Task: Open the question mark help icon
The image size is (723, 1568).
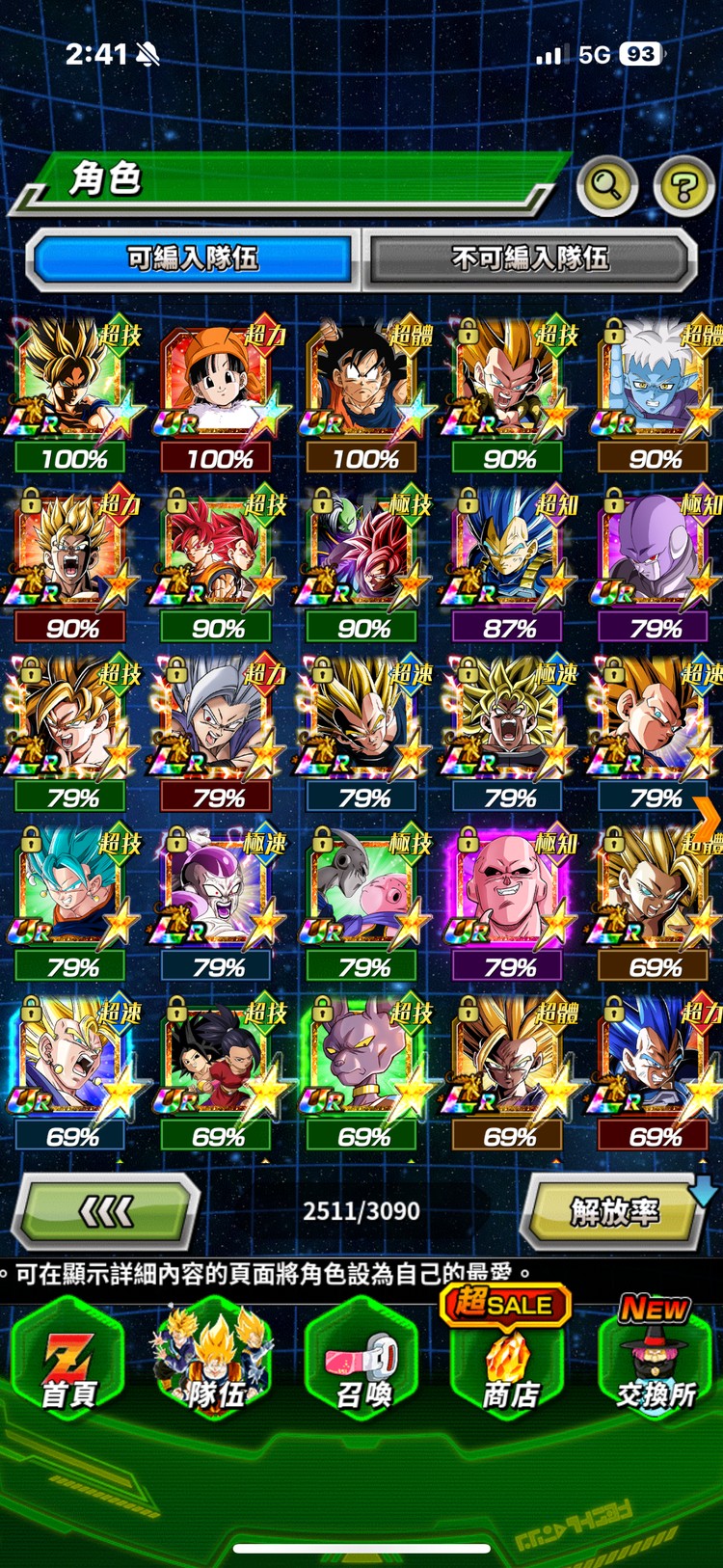Action: [x=683, y=185]
